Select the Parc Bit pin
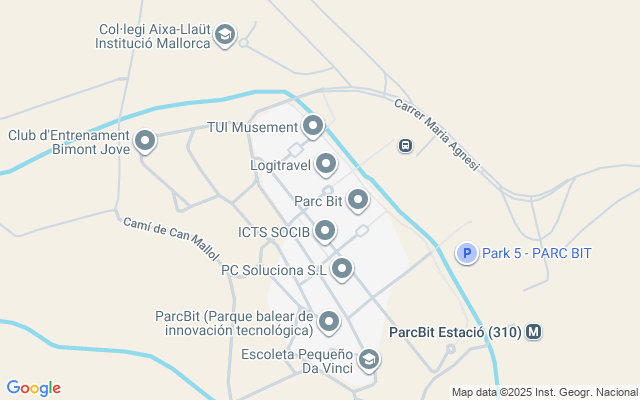The width and height of the screenshot is (640, 400). click(357, 200)
